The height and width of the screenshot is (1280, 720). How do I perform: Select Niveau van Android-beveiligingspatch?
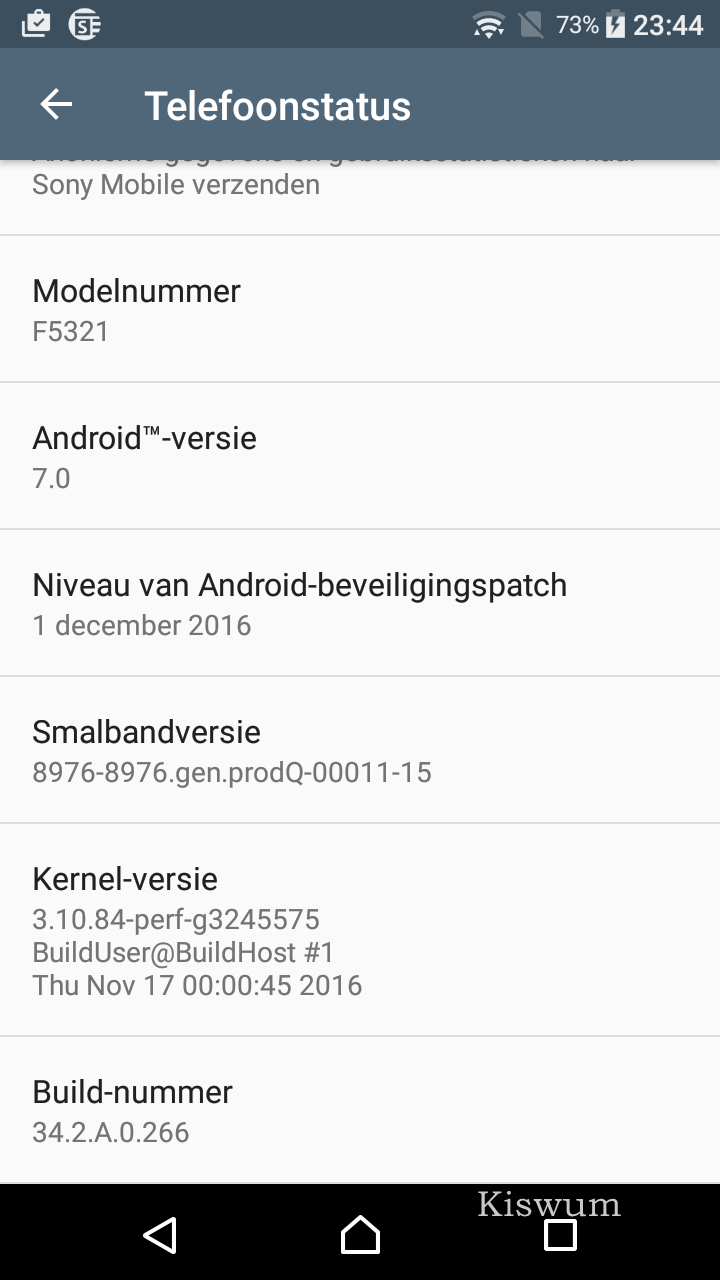coord(360,603)
